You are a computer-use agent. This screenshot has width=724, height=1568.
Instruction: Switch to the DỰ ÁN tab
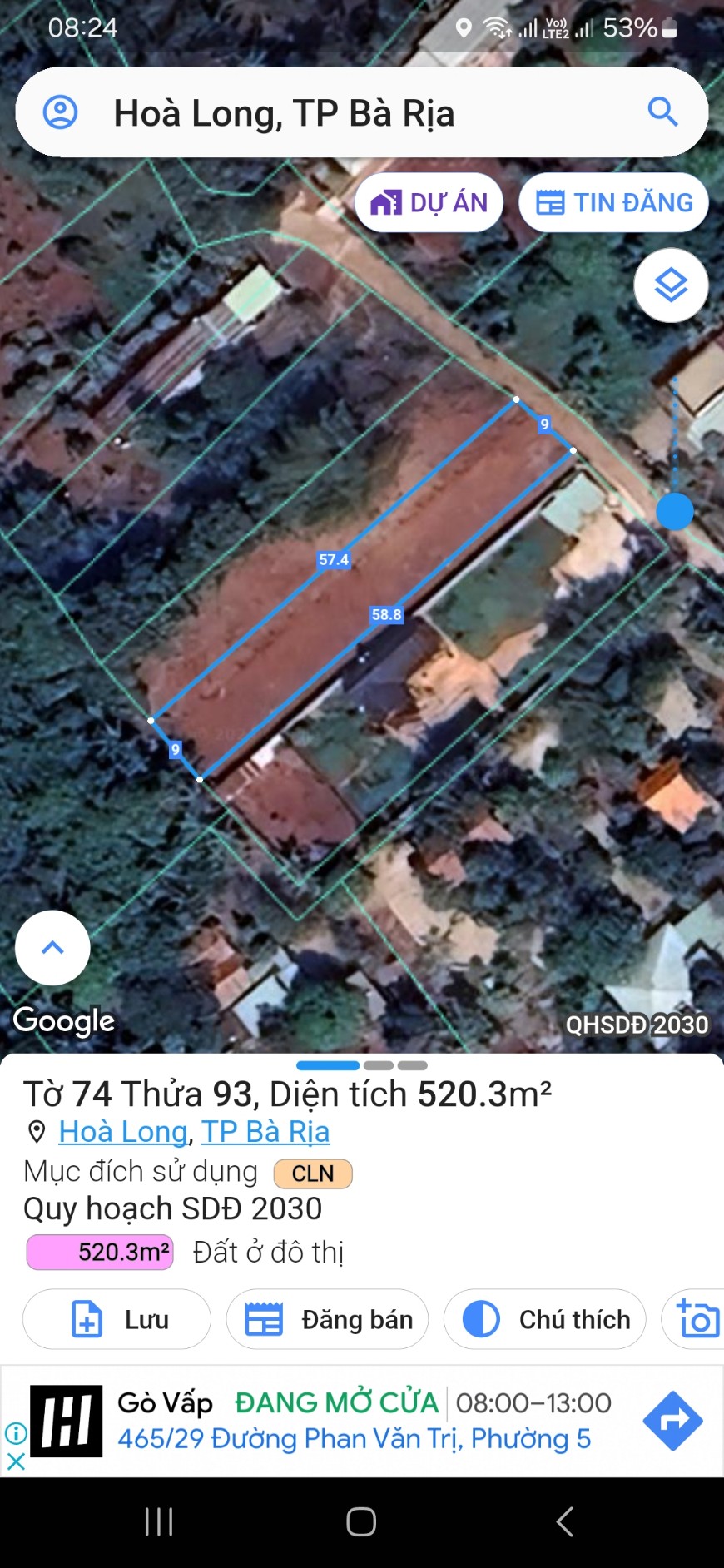click(x=429, y=201)
